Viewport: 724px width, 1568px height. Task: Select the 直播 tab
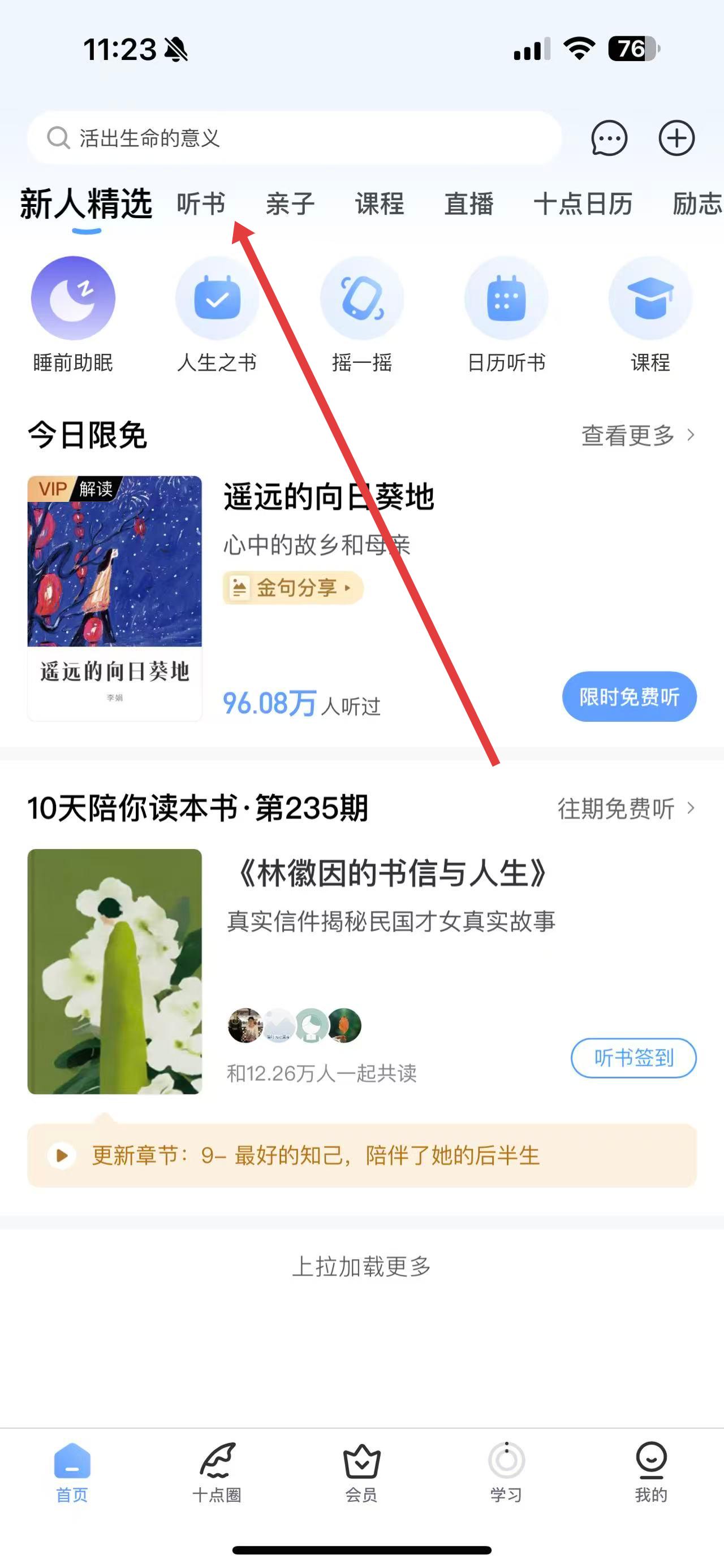click(468, 204)
